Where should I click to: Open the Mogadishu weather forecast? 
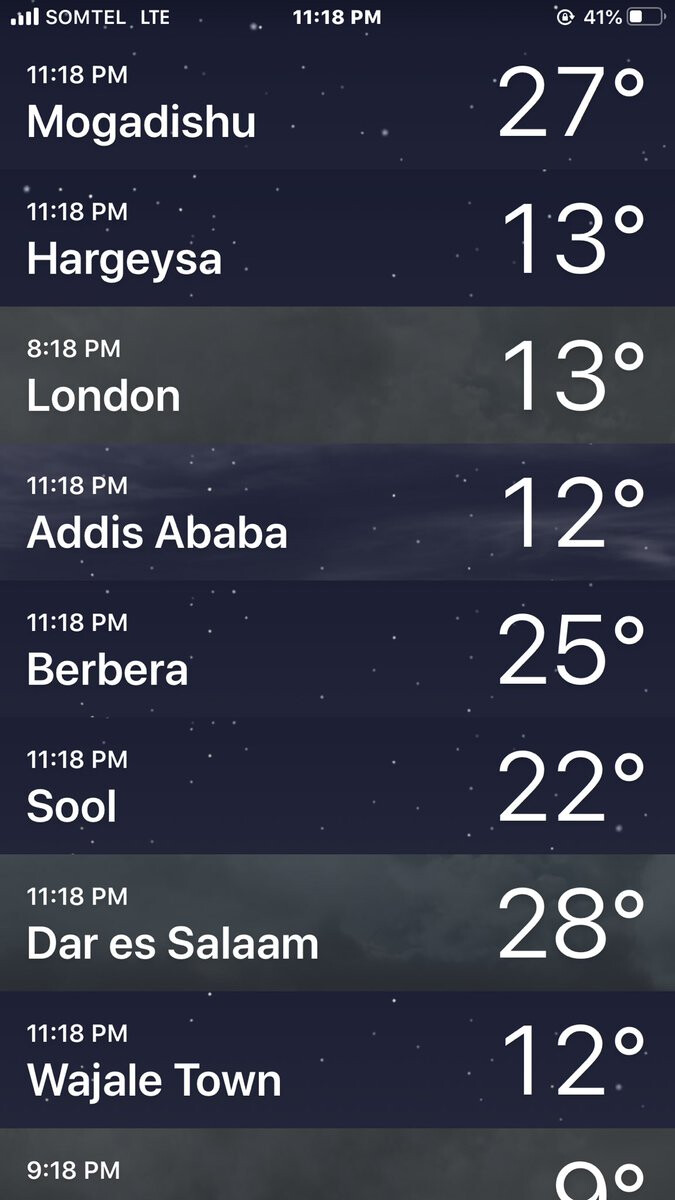point(337,103)
